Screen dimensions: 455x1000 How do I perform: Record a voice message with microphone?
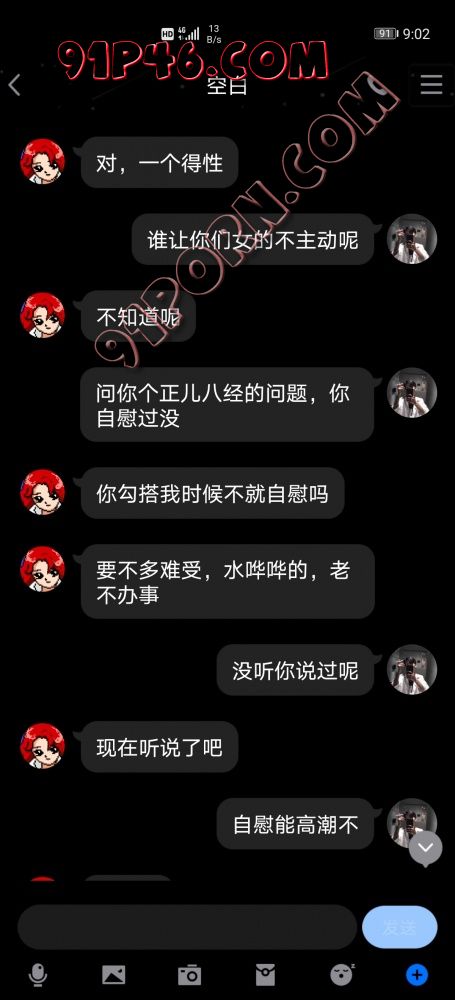coord(38,974)
